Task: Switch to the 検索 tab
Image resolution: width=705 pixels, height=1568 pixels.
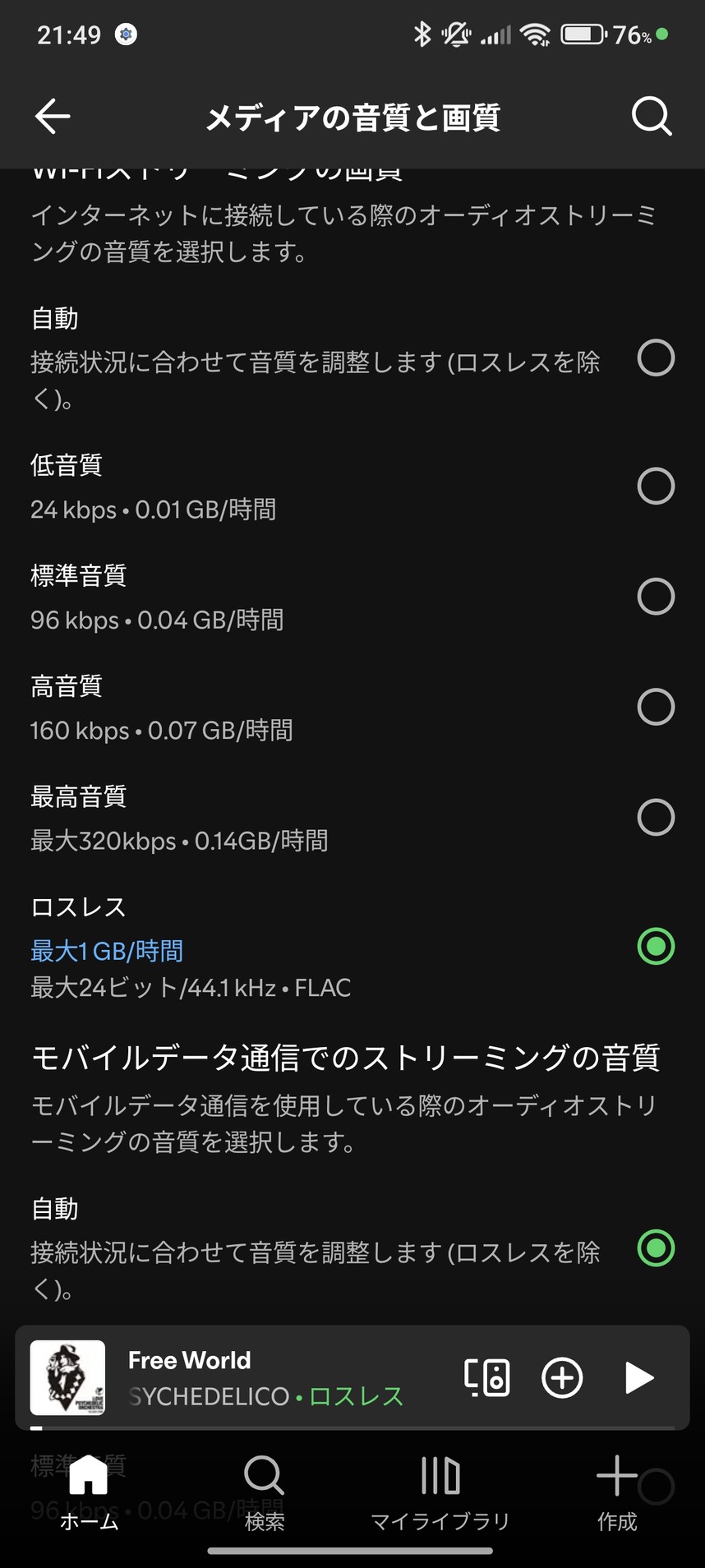Action: click(264, 1492)
